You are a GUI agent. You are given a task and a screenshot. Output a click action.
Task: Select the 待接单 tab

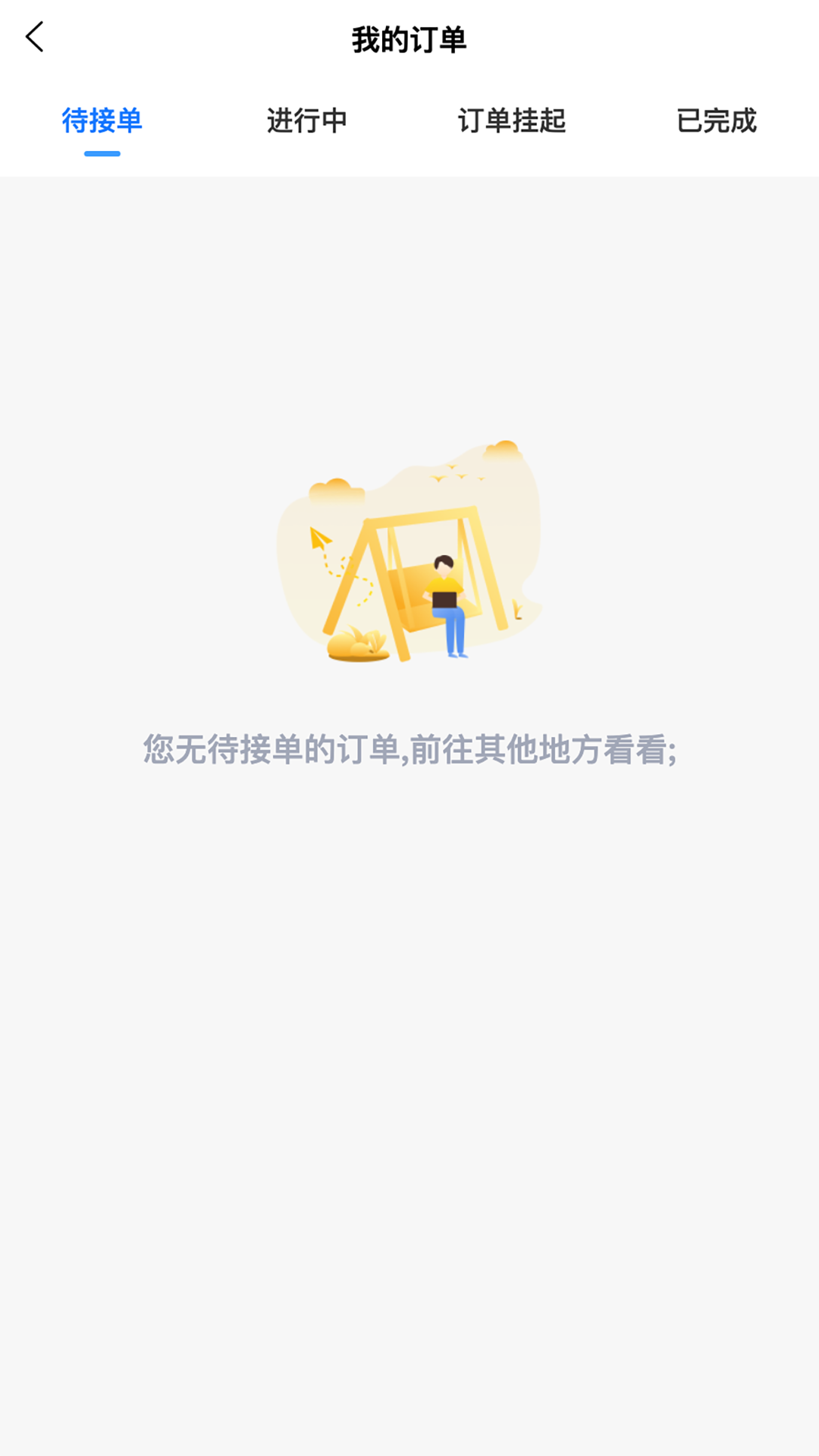click(102, 121)
